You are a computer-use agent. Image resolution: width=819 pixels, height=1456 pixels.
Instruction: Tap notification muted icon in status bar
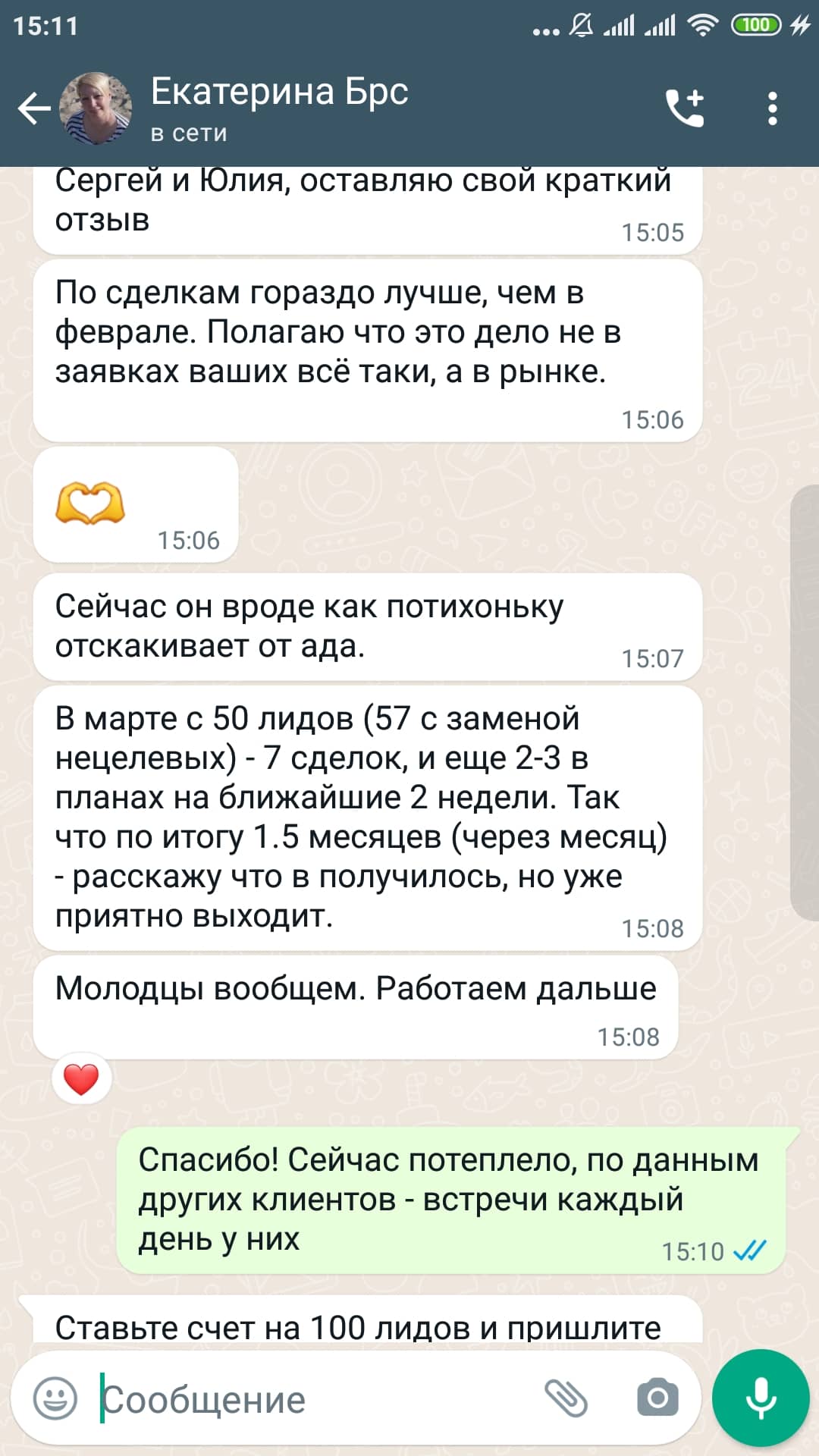point(581,25)
